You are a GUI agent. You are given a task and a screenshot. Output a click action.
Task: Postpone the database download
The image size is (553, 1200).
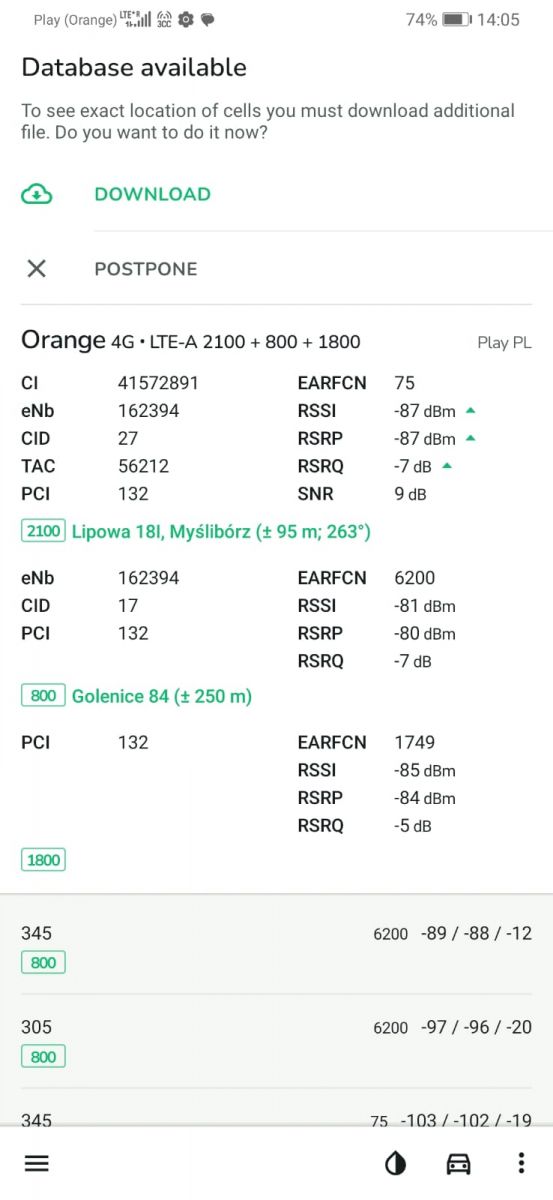[276, 268]
